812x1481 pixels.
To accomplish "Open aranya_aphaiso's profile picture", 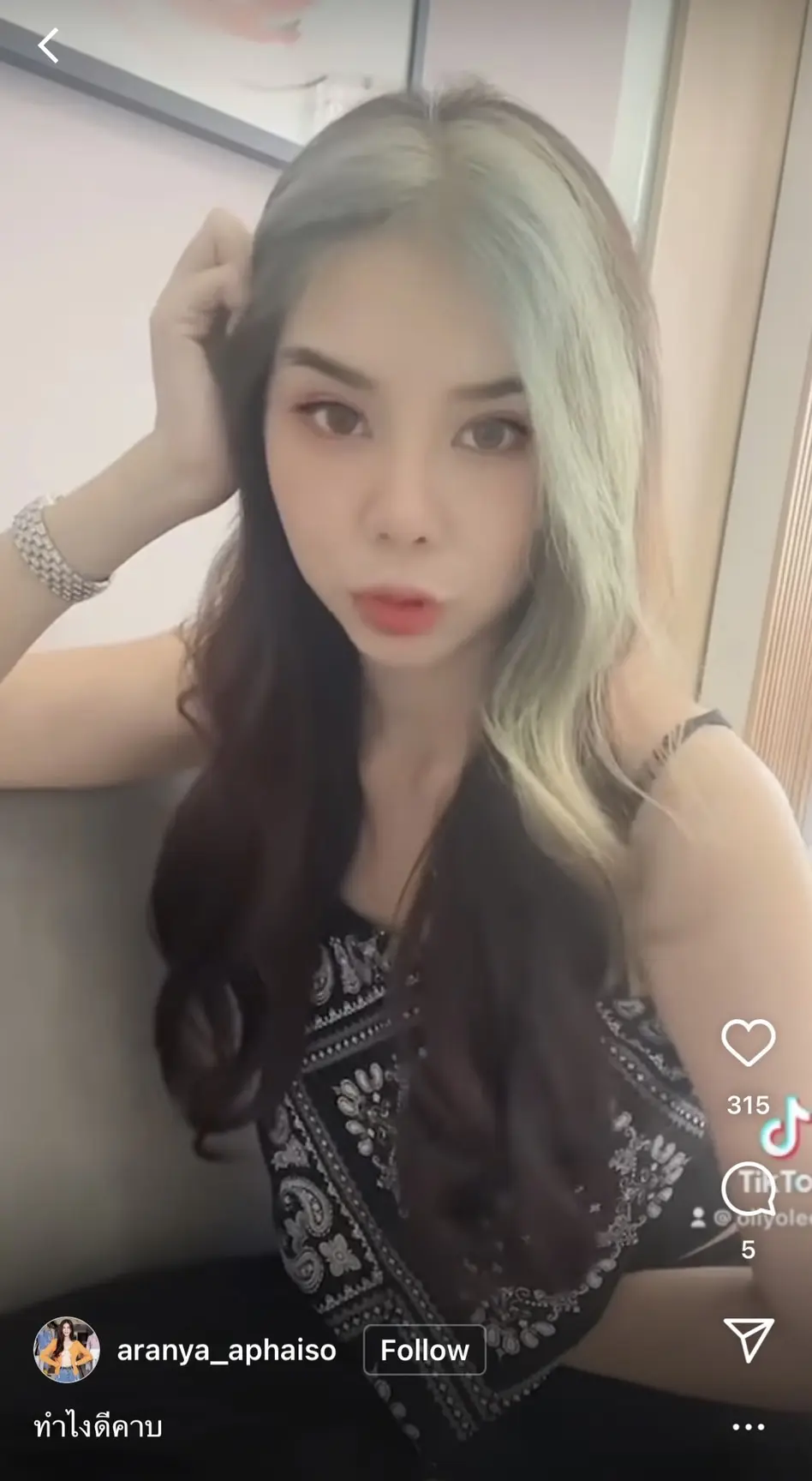I will (67, 1350).
